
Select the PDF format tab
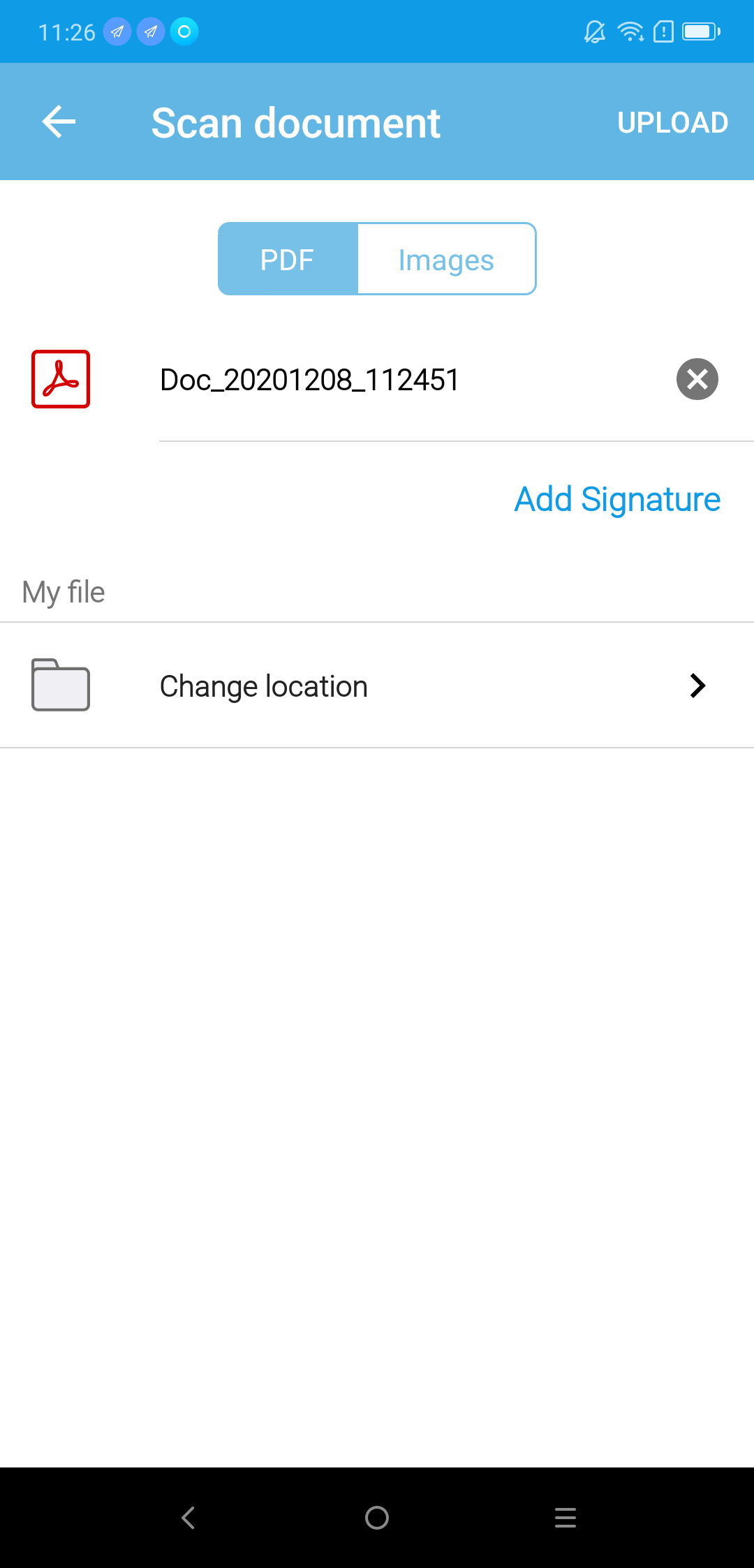288,260
